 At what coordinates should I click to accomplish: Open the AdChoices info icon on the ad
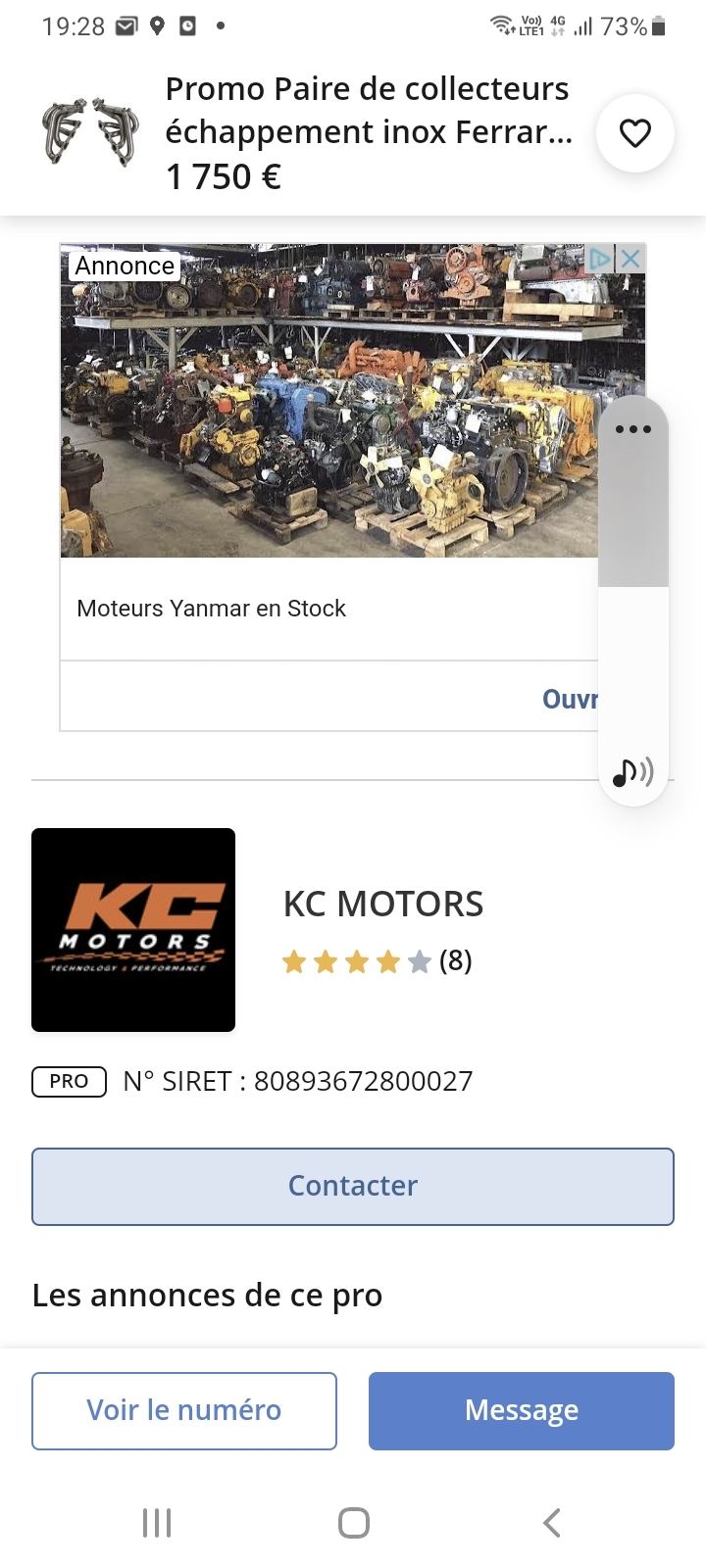pos(600,259)
